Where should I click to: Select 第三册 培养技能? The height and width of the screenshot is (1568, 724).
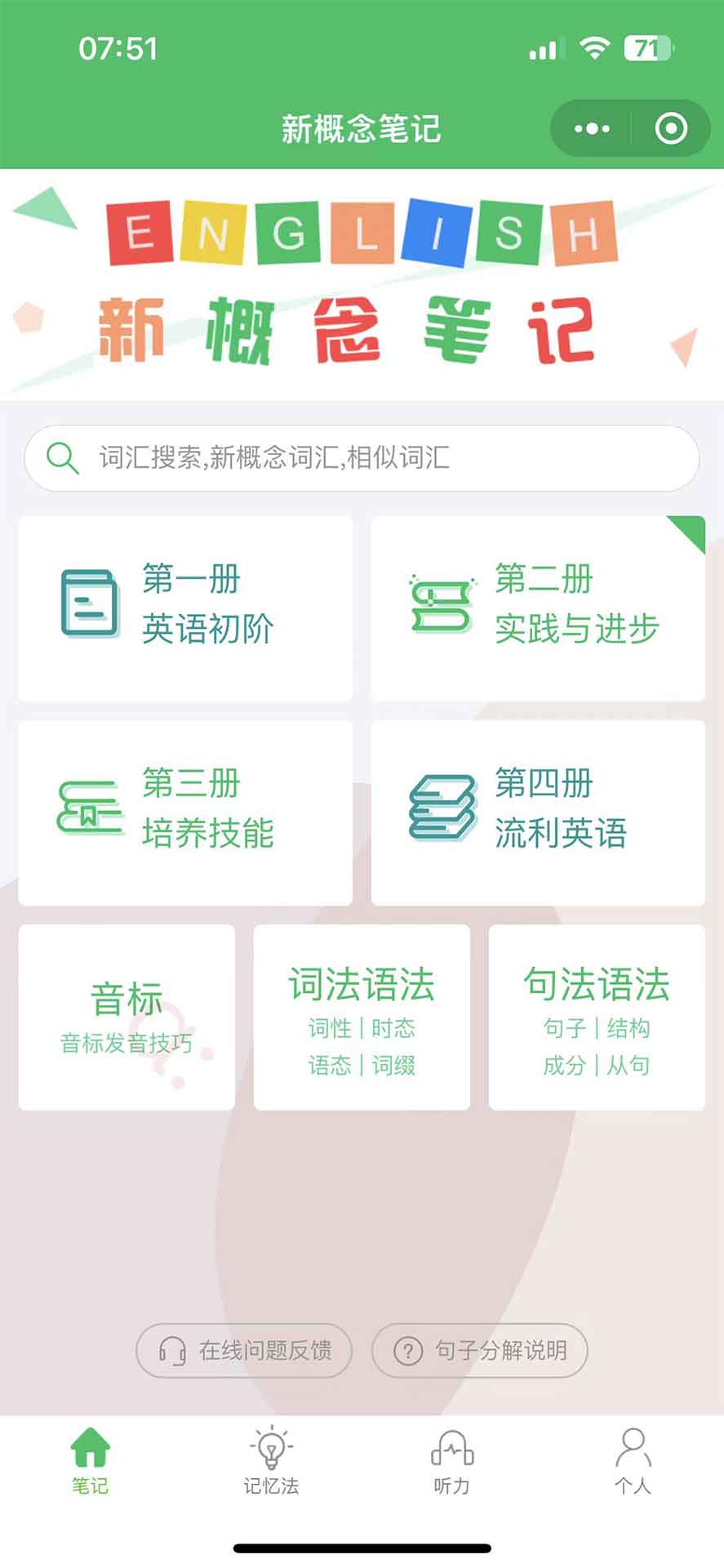tap(185, 812)
